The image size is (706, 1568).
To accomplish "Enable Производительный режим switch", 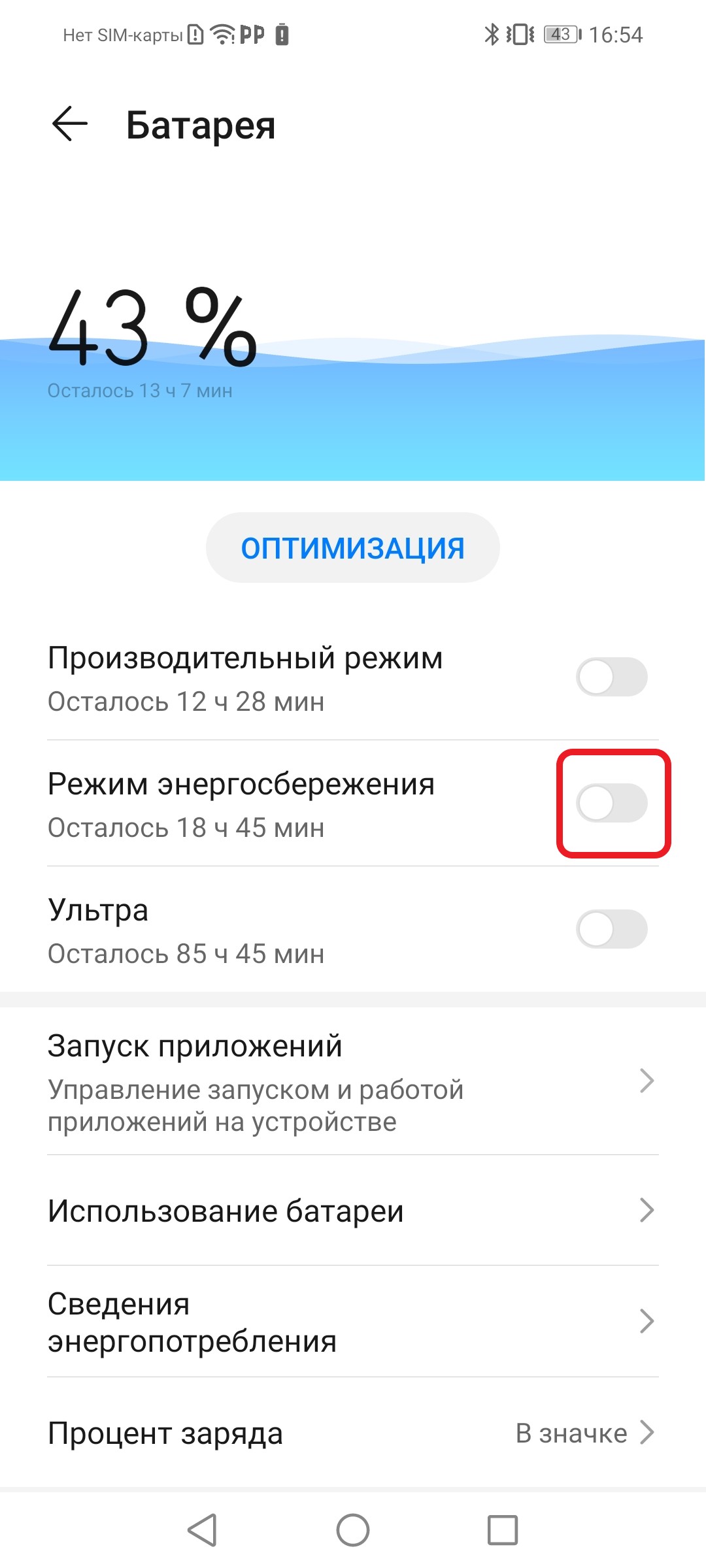I will (612, 677).
